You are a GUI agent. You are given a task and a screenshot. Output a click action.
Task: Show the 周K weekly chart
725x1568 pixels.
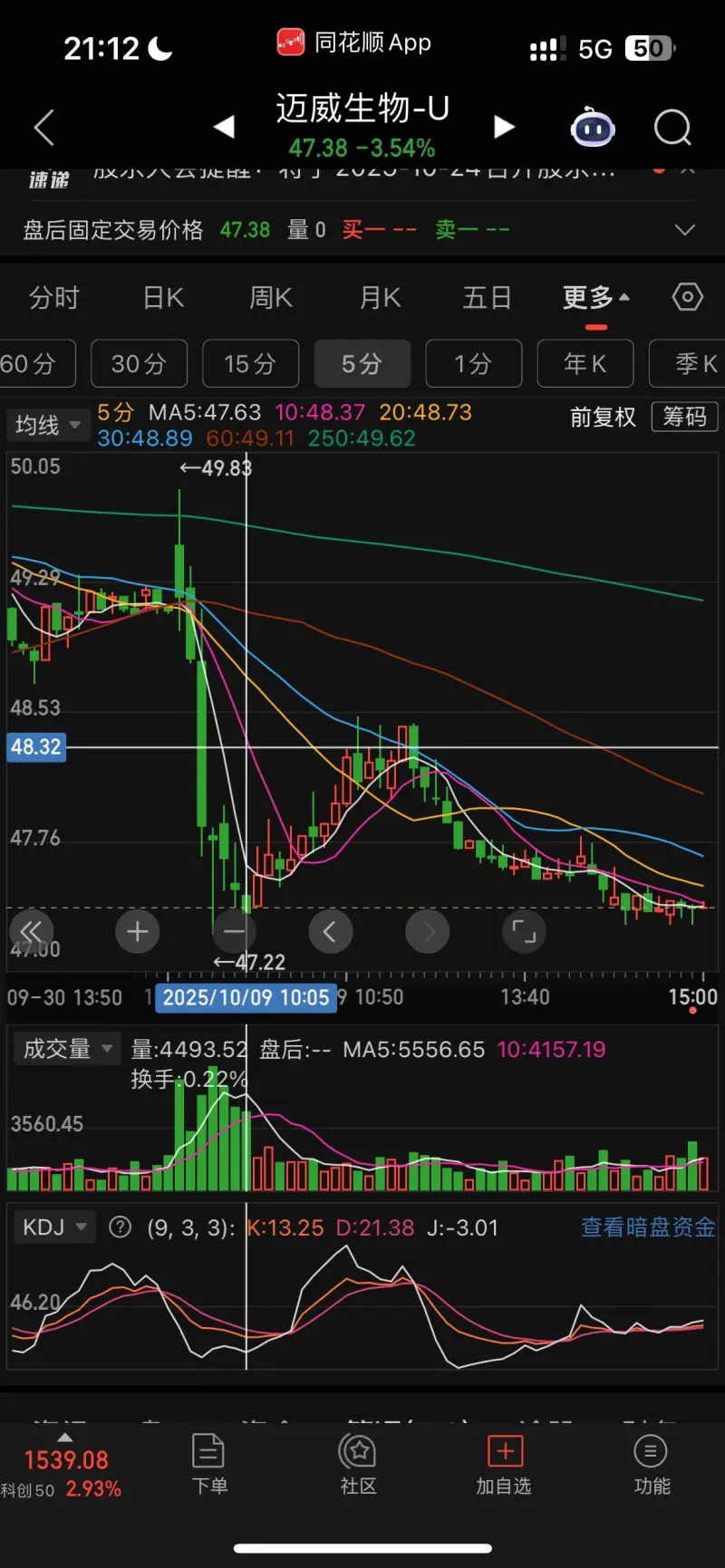pyautogui.click(x=271, y=298)
